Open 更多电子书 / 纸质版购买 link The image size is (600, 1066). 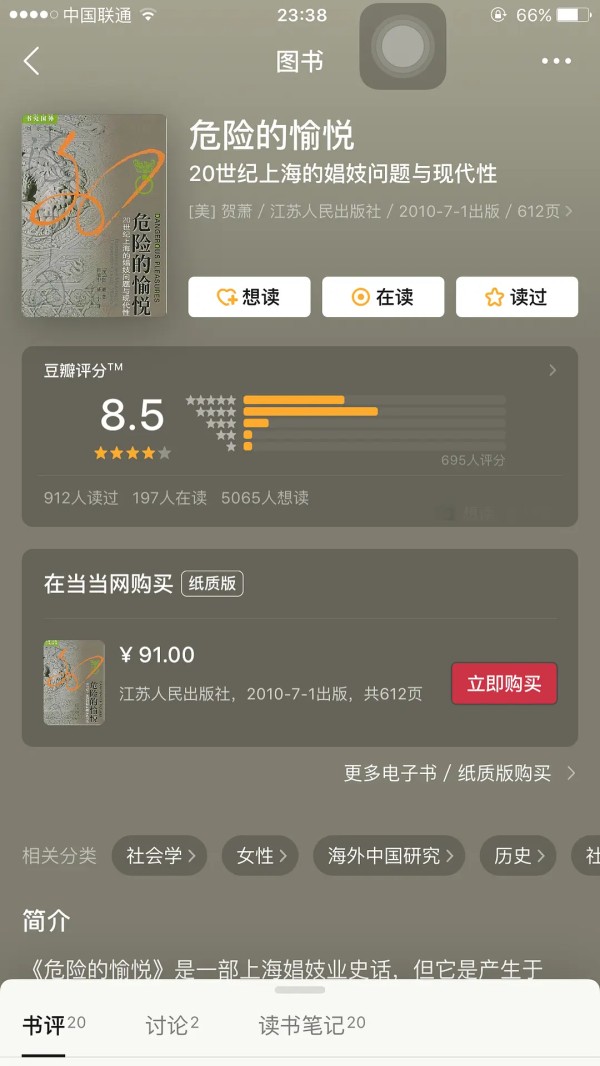pyautogui.click(x=460, y=773)
